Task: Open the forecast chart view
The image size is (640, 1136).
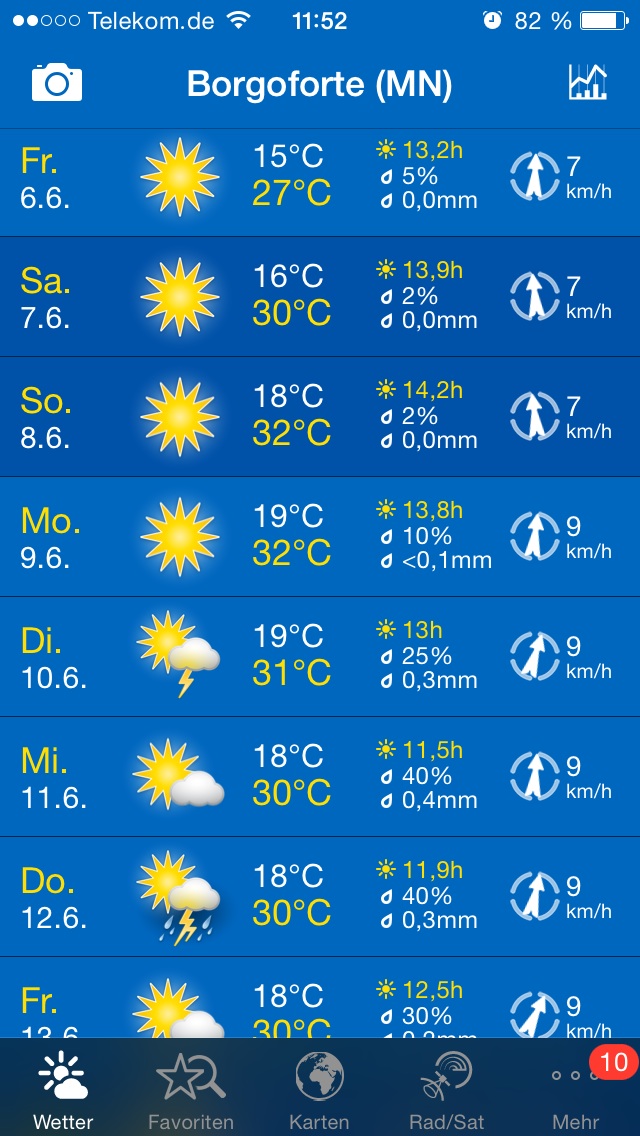Action: coord(588,82)
